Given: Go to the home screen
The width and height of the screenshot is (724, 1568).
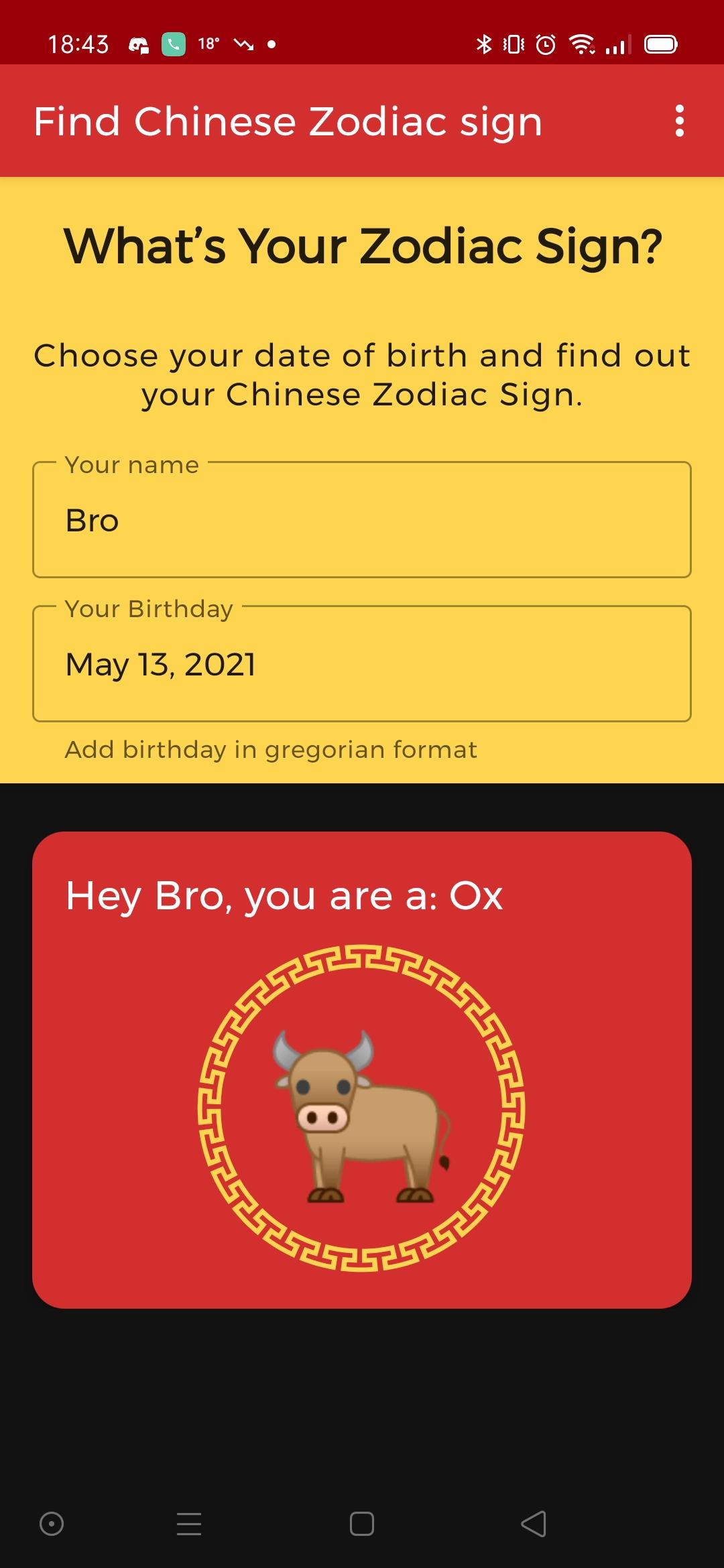Looking at the screenshot, I should coord(362,1524).
